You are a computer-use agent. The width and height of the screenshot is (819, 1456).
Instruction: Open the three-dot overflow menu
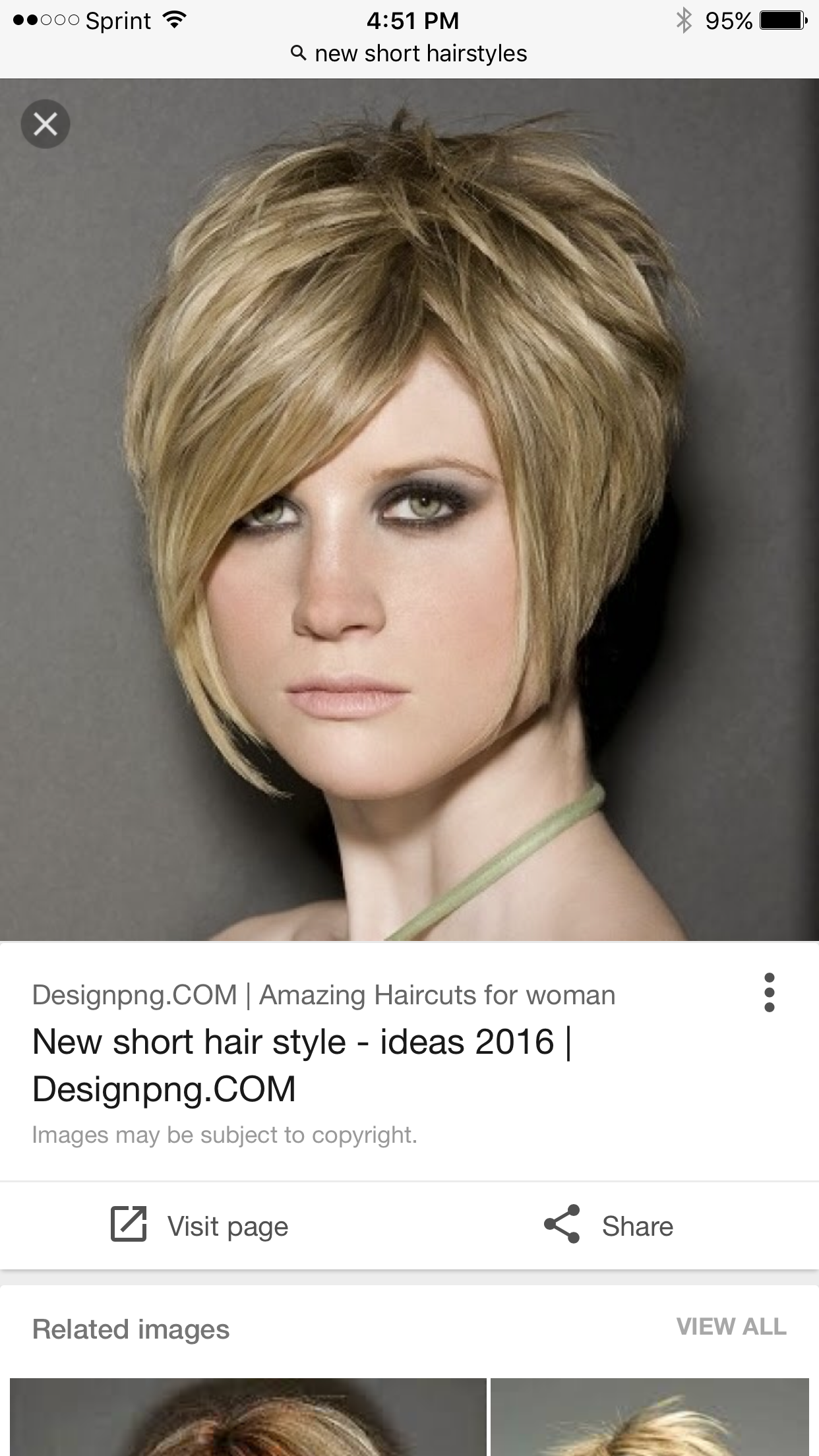769,992
